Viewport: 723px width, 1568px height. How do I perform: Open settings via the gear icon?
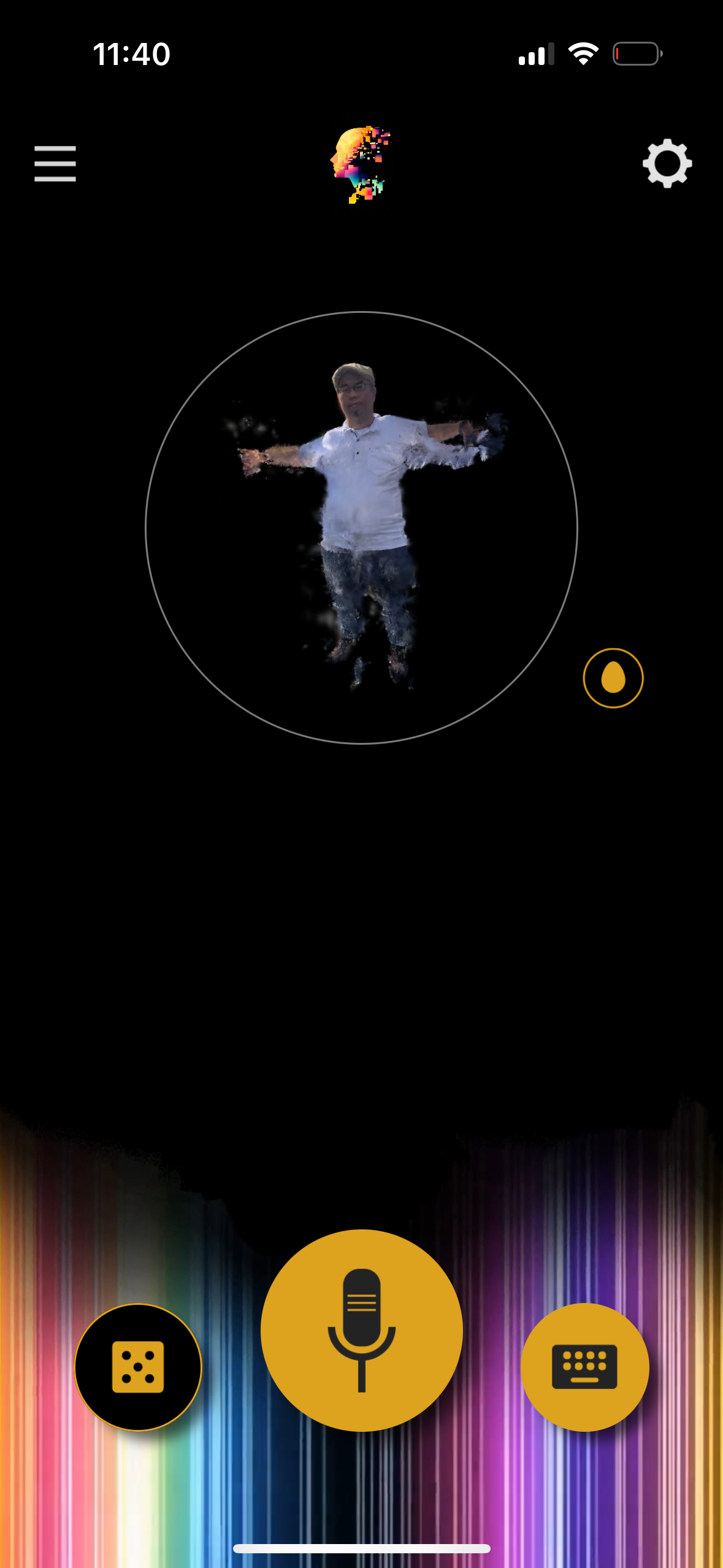pyautogui.click(x=667, y=164)
